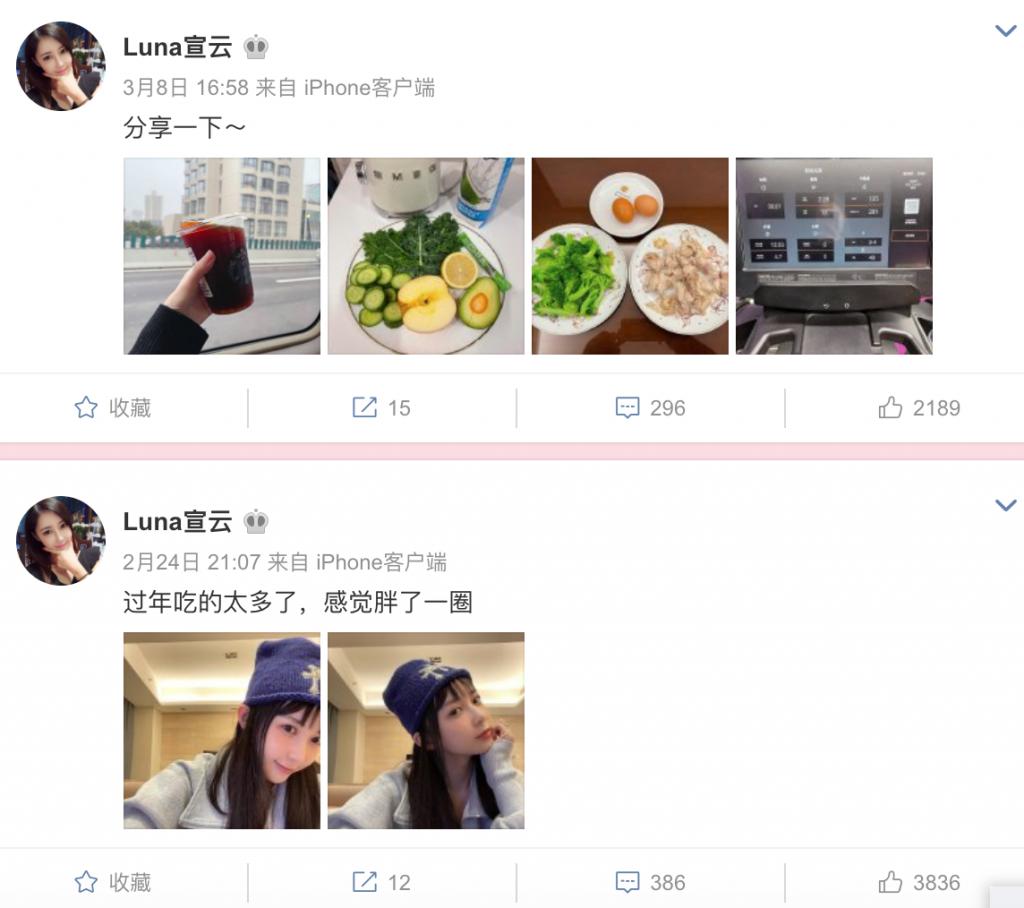Repost the February 24 post with 12 shares
1024x908 pixels.
(x=382, y=882)
